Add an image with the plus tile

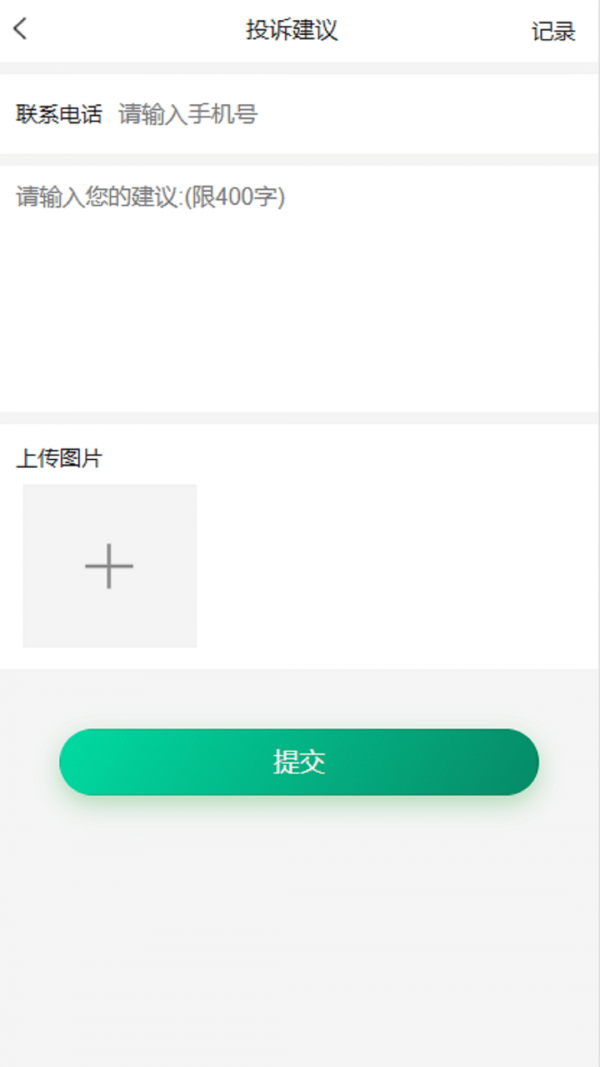tap(110, 566)
